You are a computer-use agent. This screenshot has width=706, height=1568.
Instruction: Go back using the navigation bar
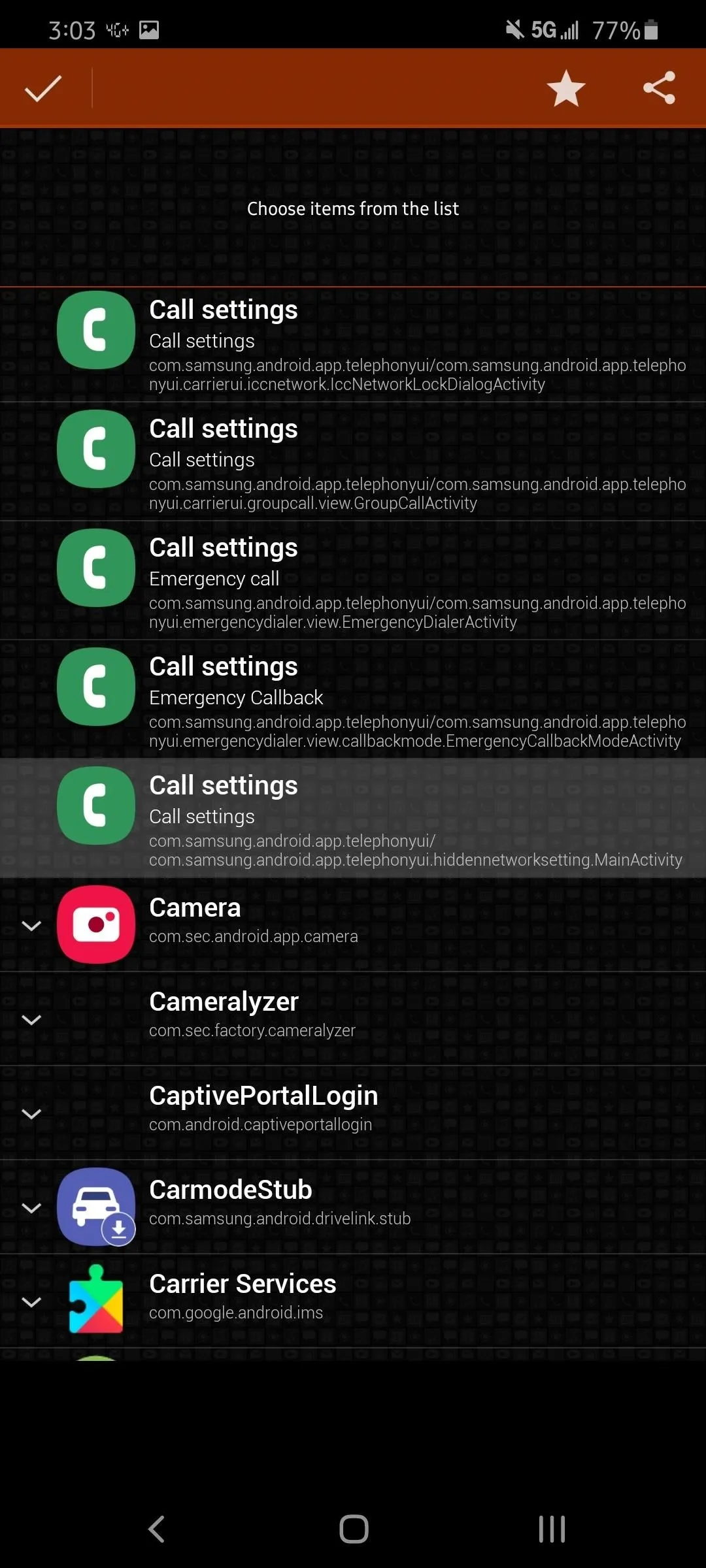(156, 1529)
